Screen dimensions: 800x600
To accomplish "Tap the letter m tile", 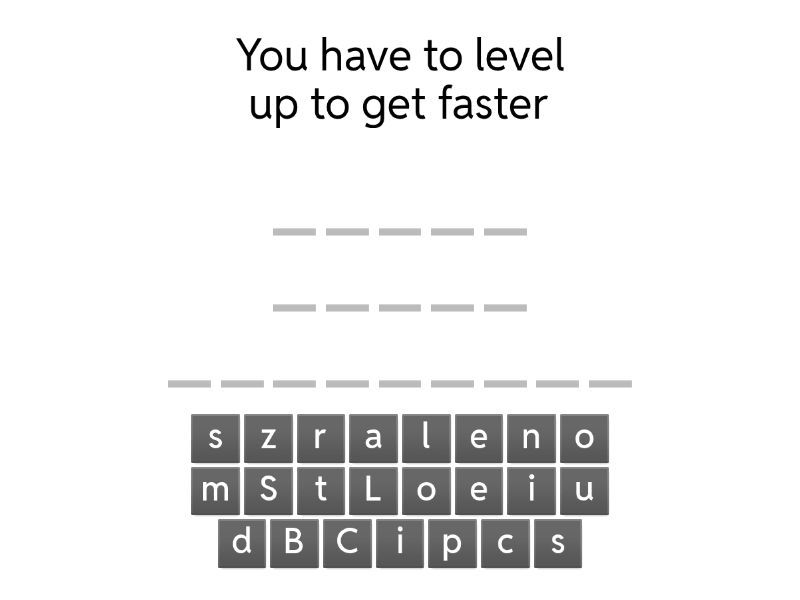I will click(215, 491).
